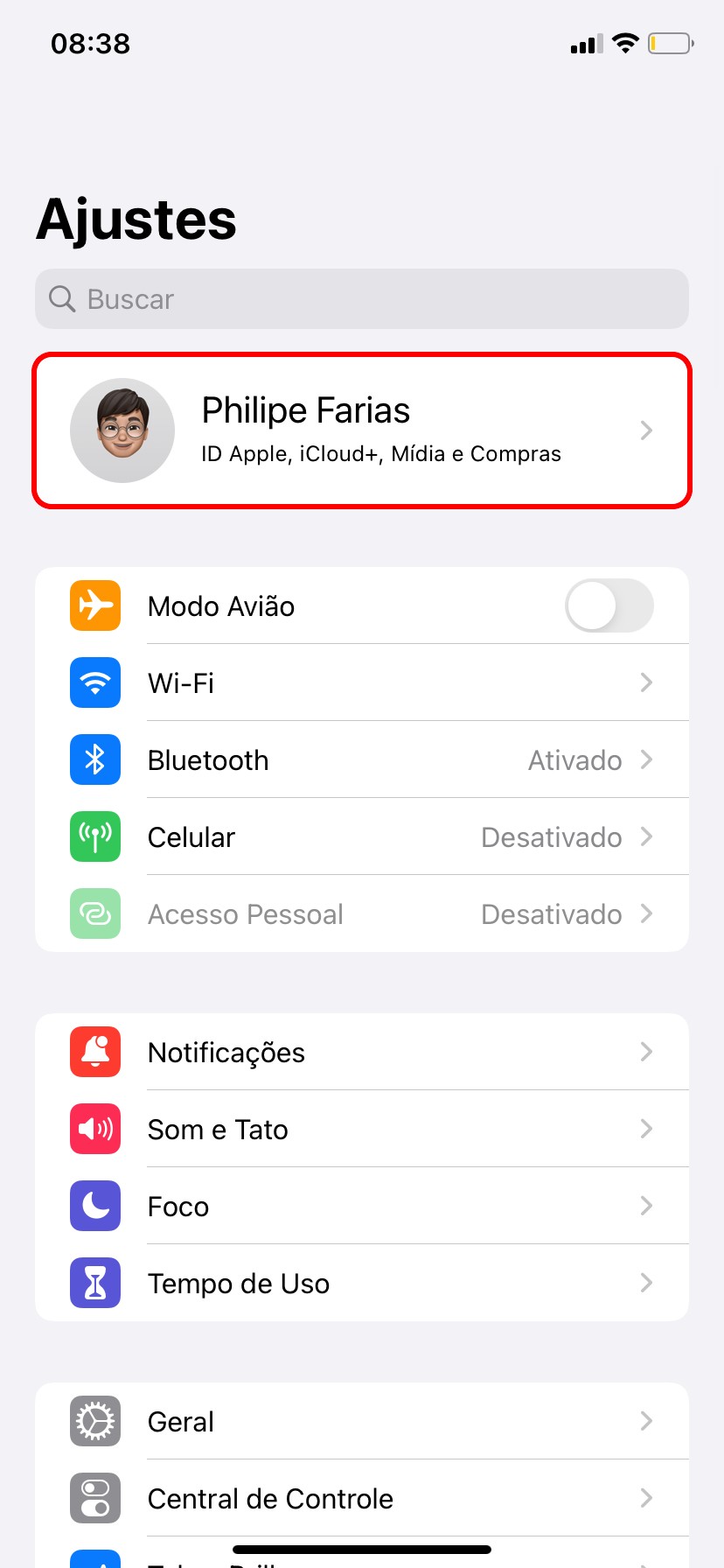This screenshot has height=1568, width=724.
Task: Tap the Buscar search field
Action: [362, 299]
